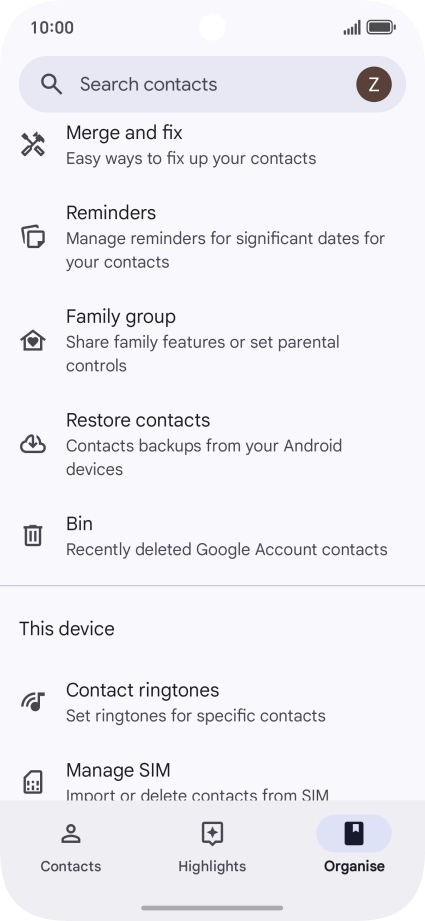
Task: Open Family group settings
Action: tap(212, 341)
